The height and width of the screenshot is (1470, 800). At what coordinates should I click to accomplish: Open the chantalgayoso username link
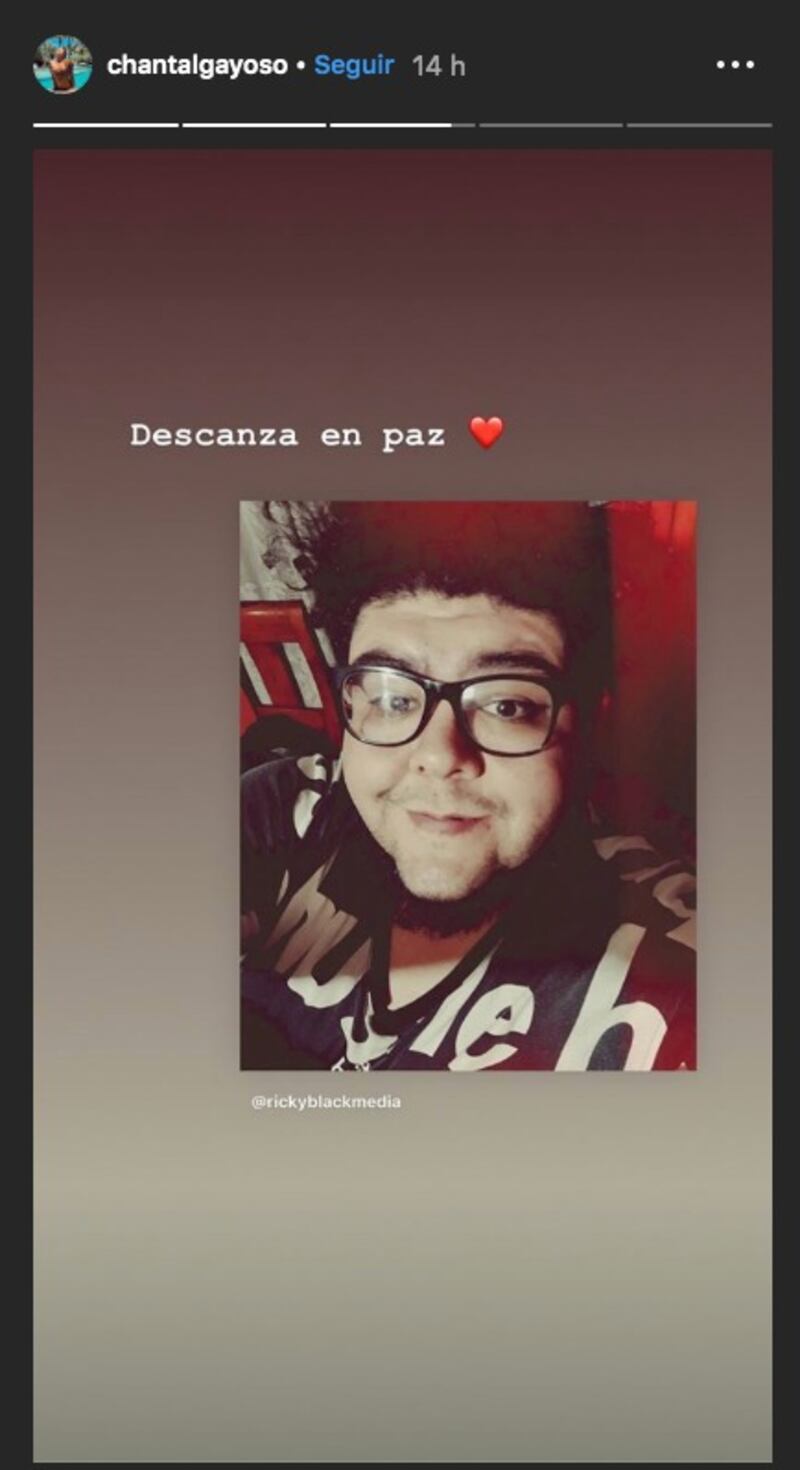pos(197,66)
